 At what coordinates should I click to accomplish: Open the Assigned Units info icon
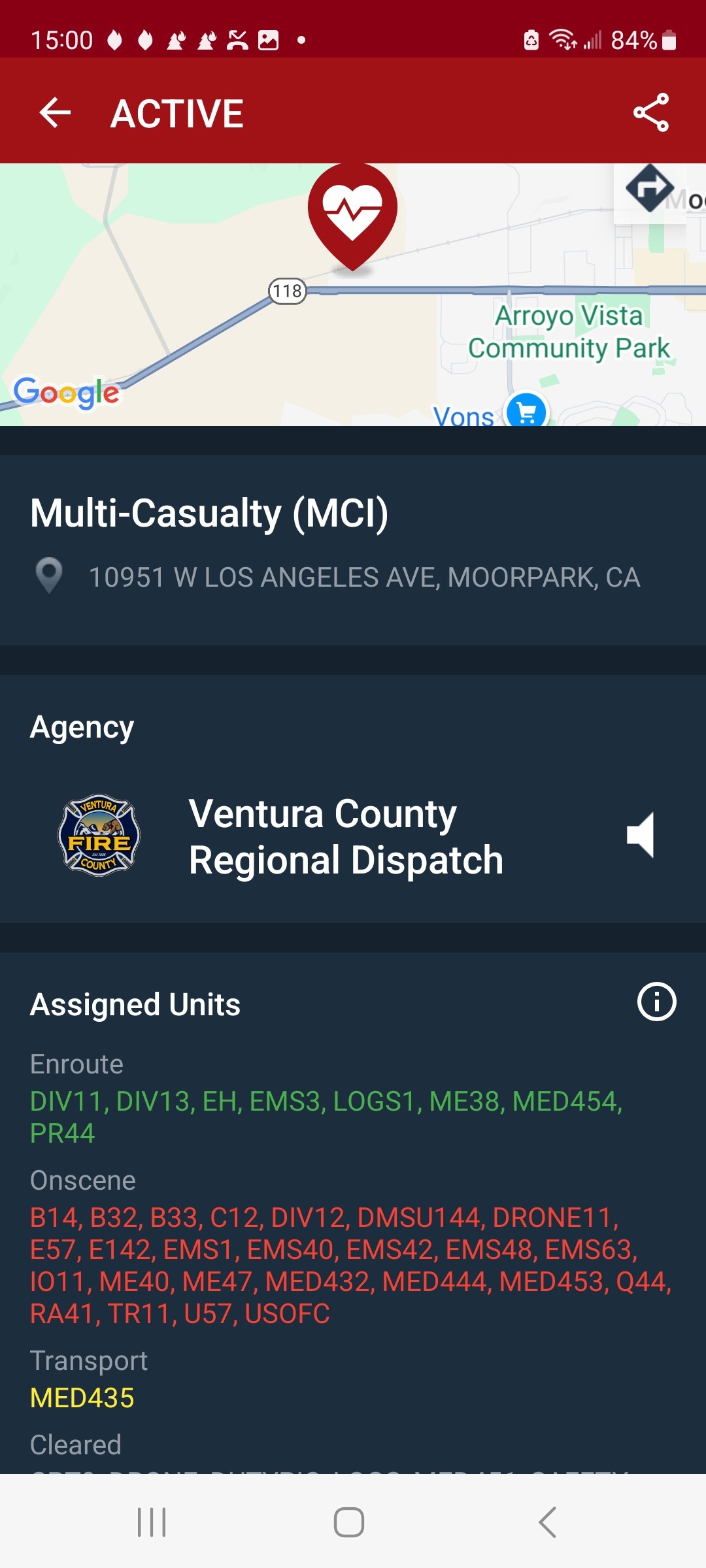click(656, 1002)
